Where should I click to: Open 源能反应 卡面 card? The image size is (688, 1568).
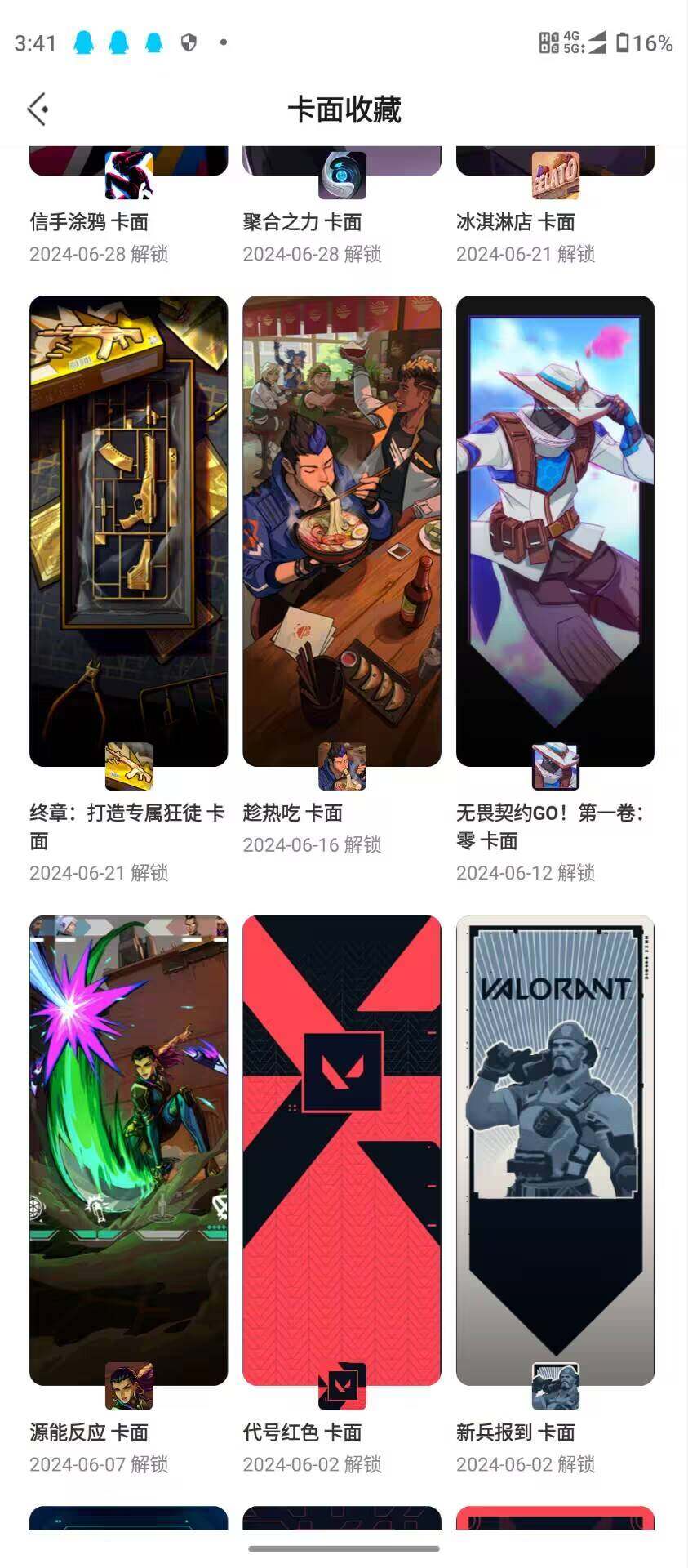pos(128,1150)
